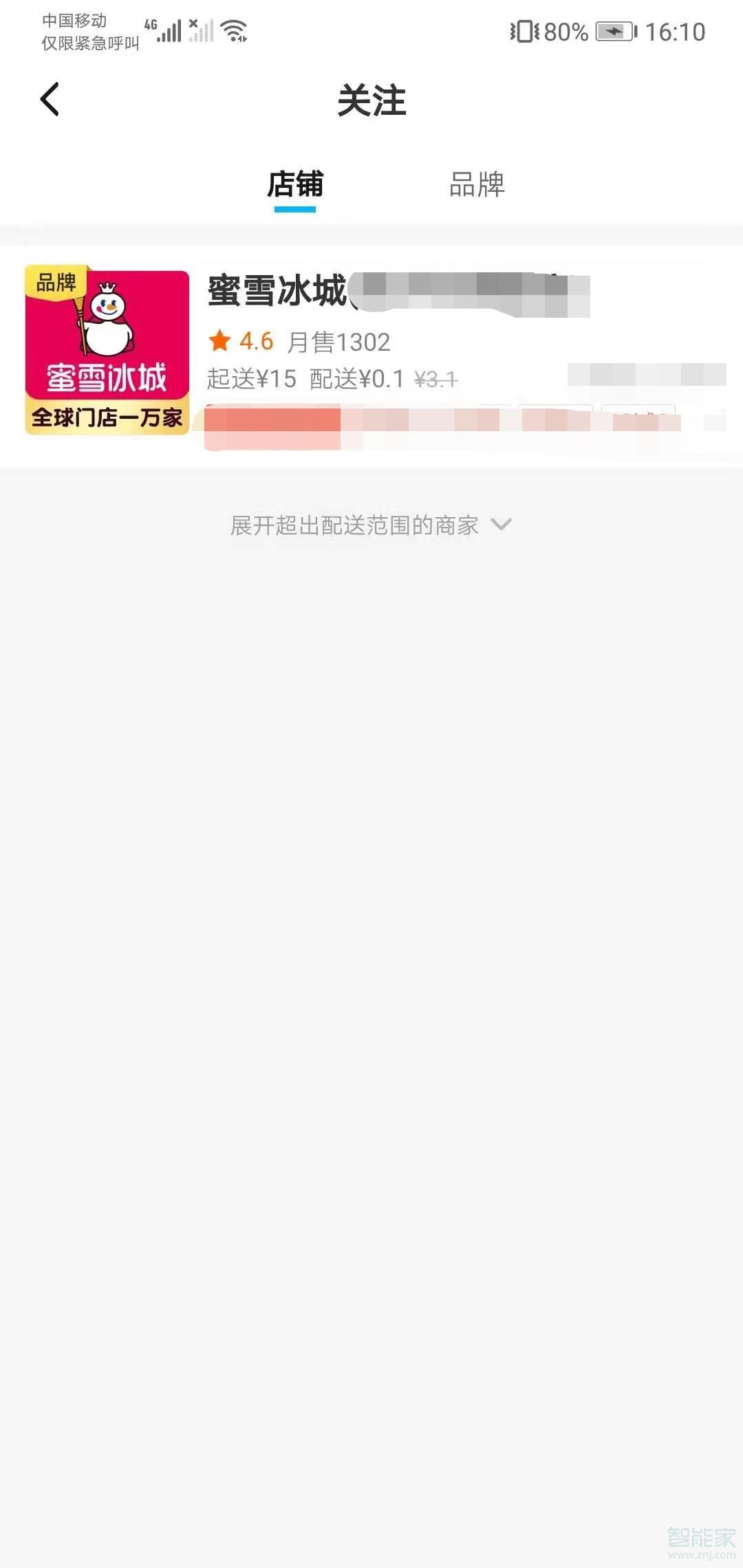Tap the battery icon in status bar
This screenshot has width=743, height=1568.
[614, 32]
